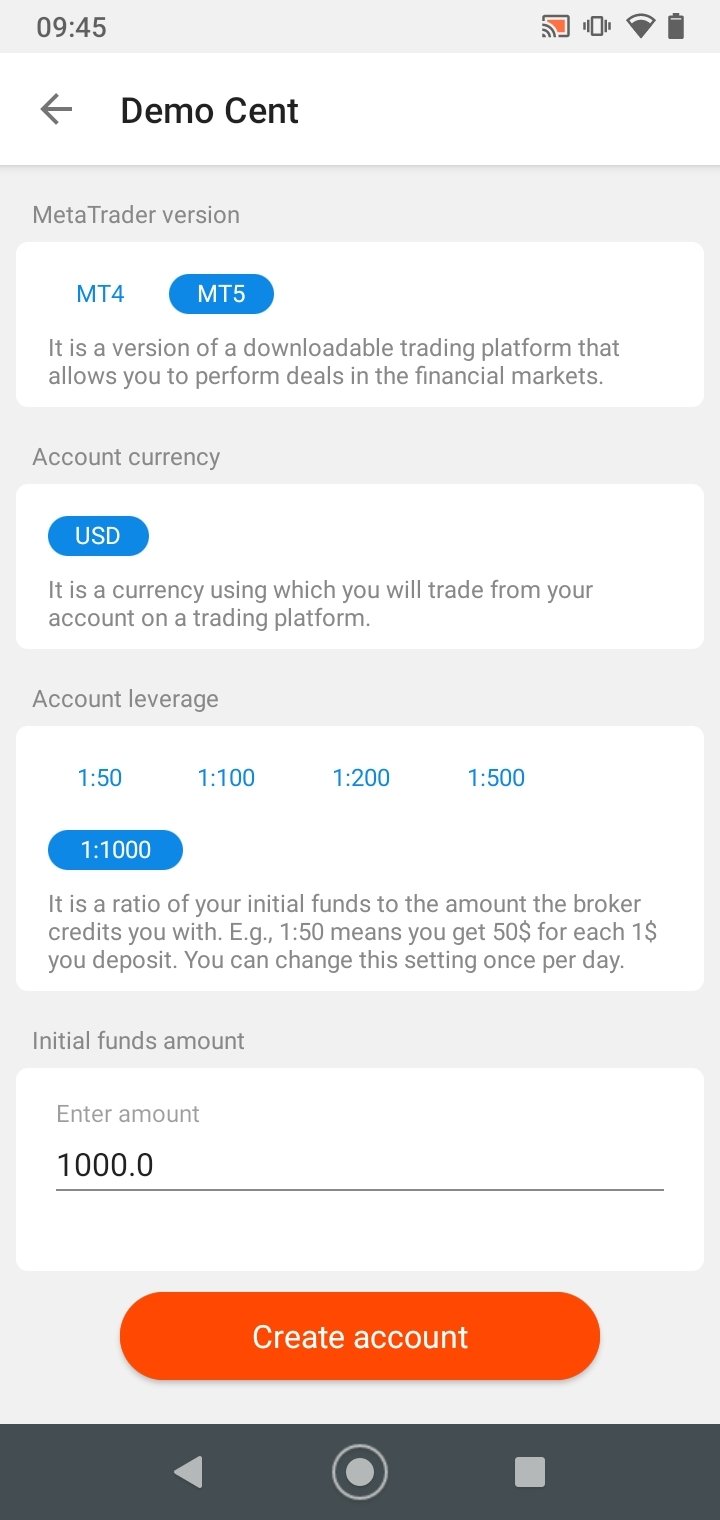
Task: Go to the system home screen
Action: click(x=360, y=1472)
